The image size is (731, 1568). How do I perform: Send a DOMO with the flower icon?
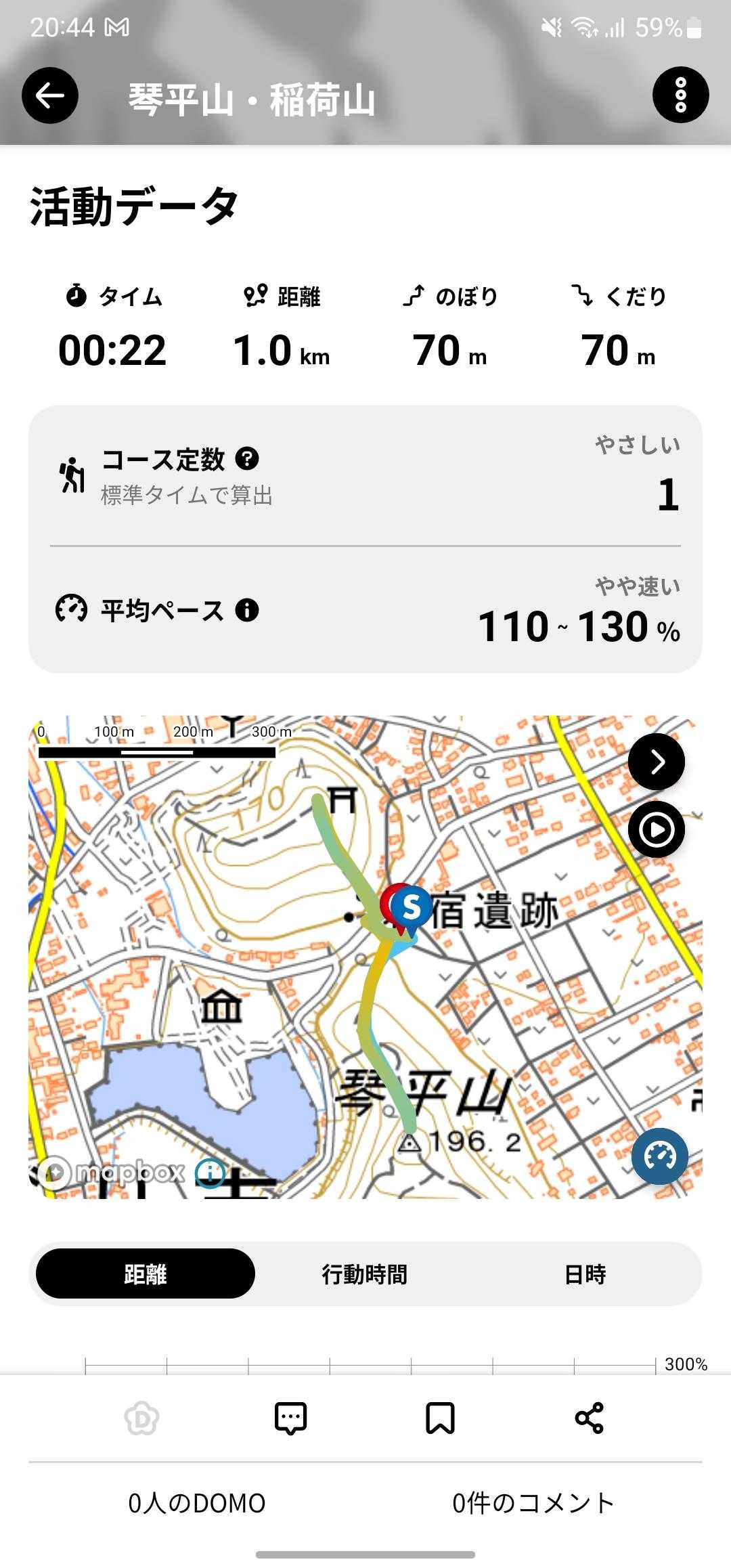coord(142,1418)
